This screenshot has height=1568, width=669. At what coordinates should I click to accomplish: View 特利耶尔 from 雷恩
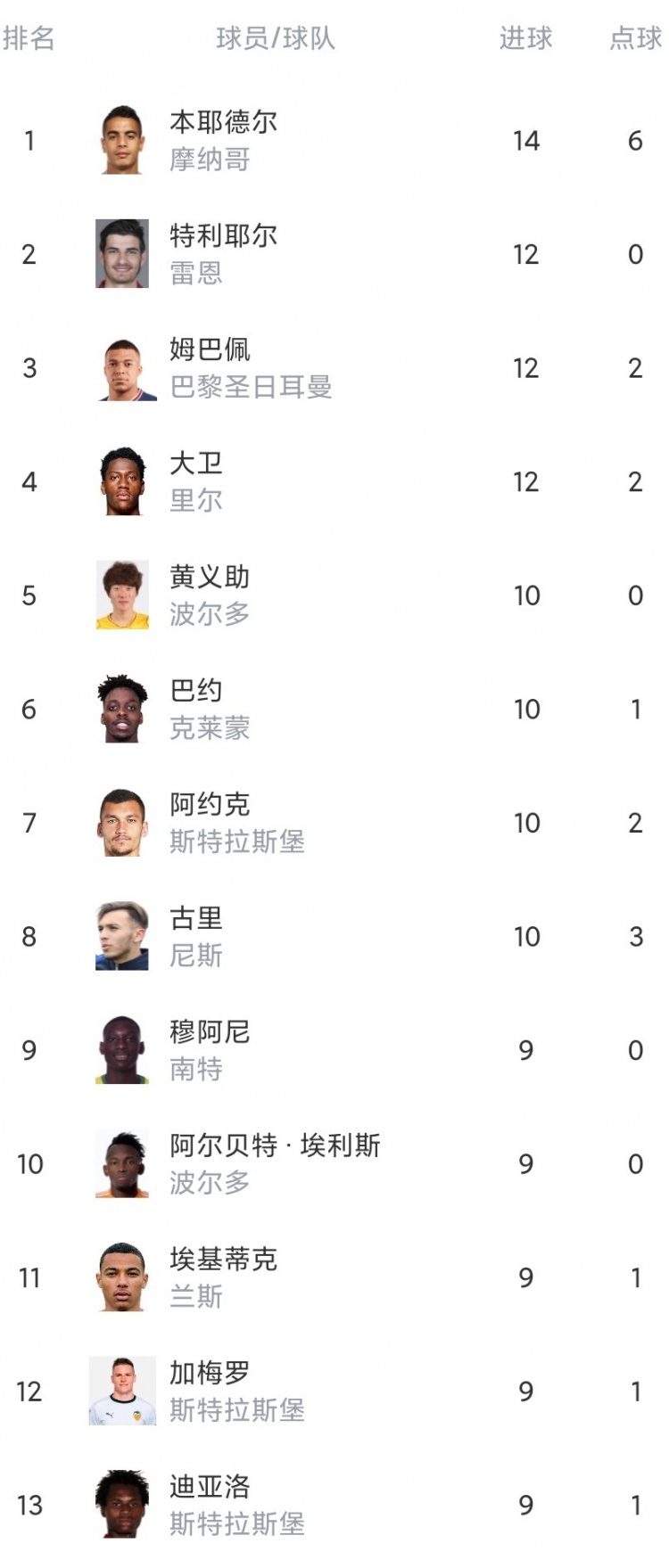click(223, 236)
